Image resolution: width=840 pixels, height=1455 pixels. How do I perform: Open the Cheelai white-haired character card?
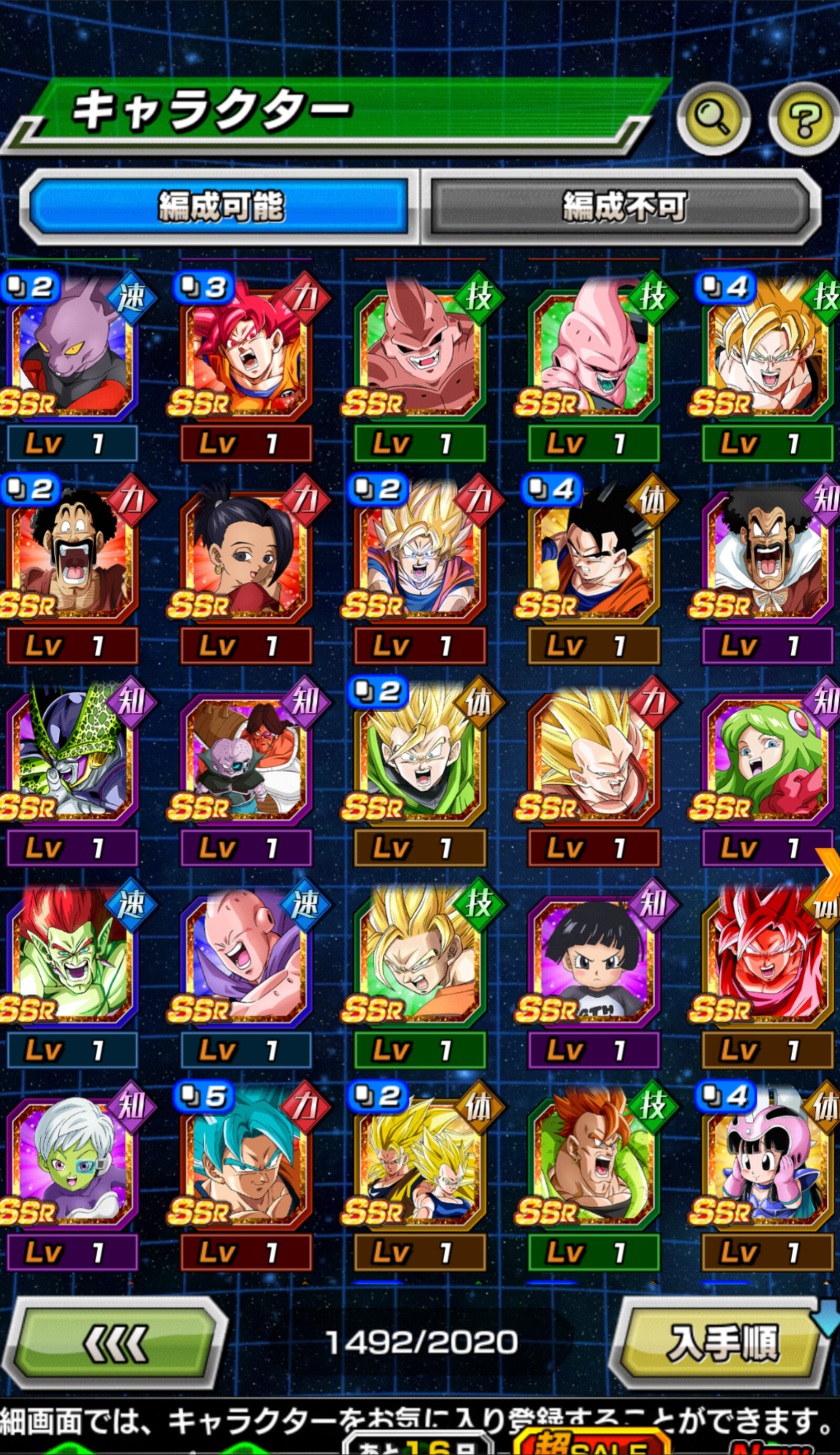click(72, 1163)
